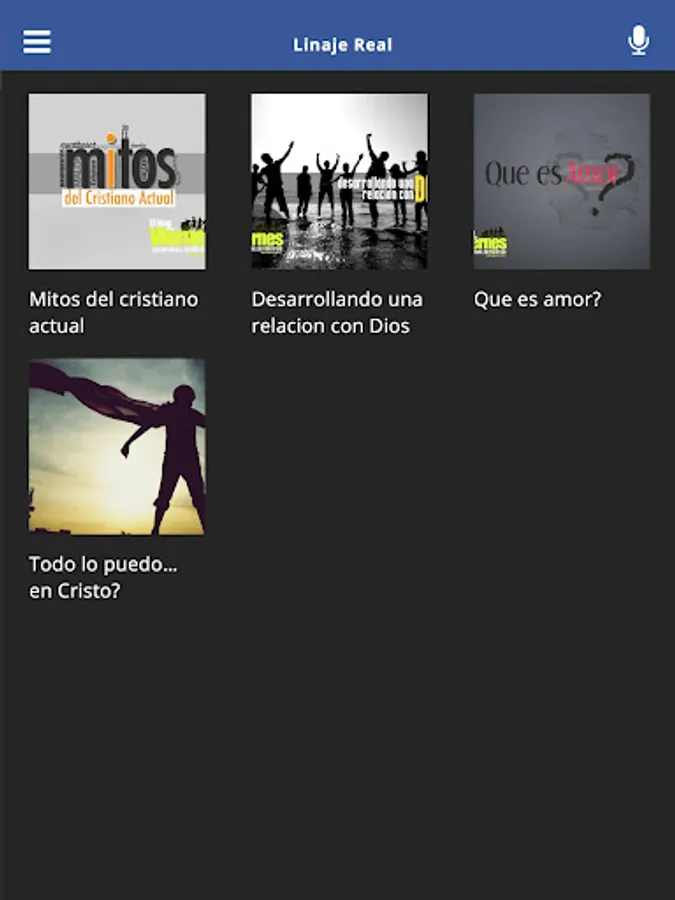Open Mitos del cristiano actual

click(x=117, y=182)
